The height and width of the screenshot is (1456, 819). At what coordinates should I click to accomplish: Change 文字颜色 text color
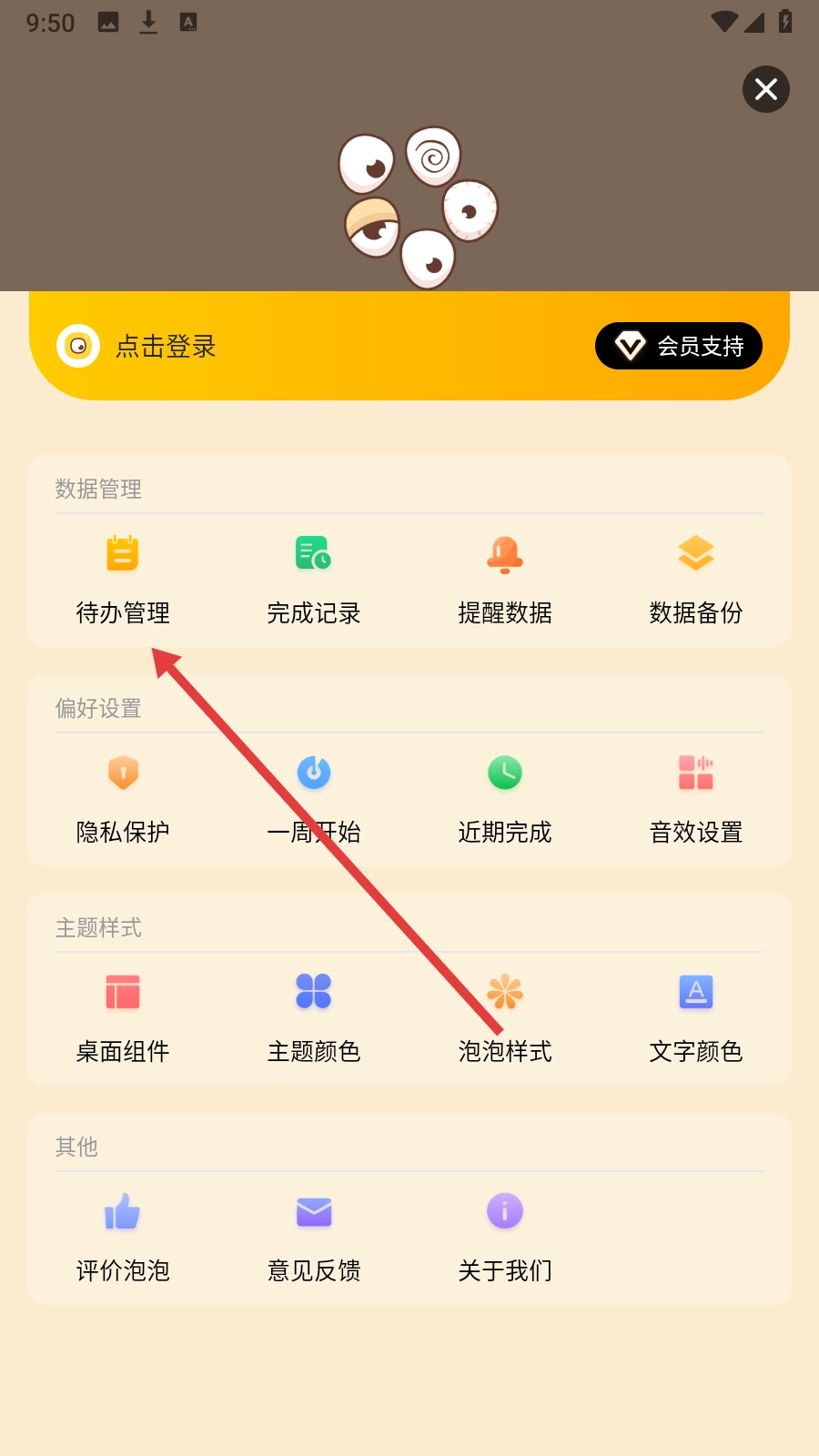point(696,1017)
